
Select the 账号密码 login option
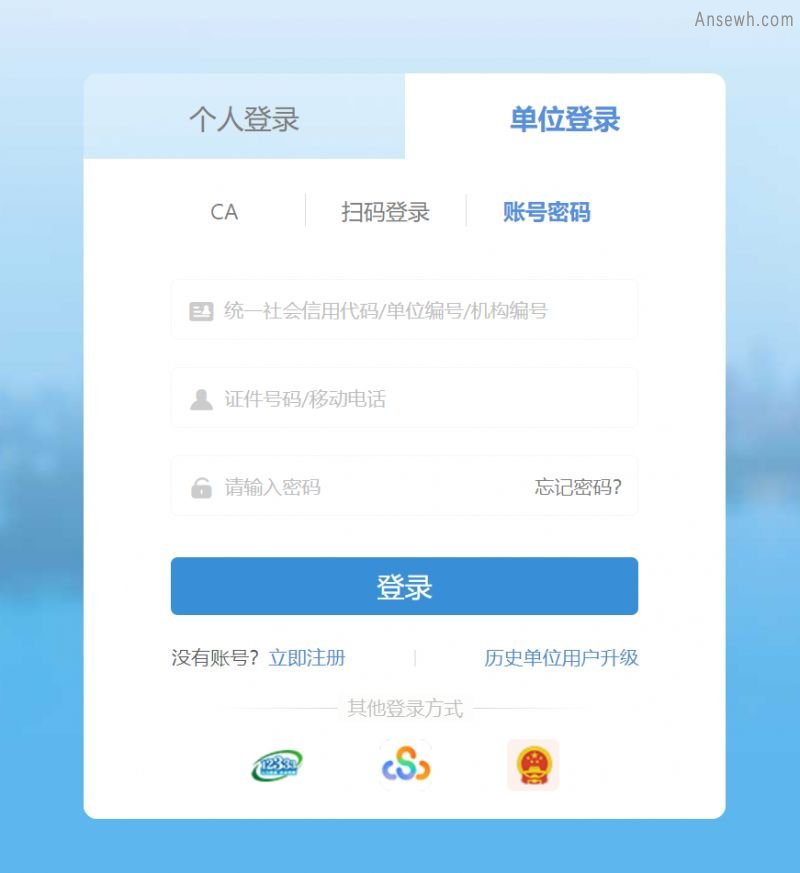(546, 212)
